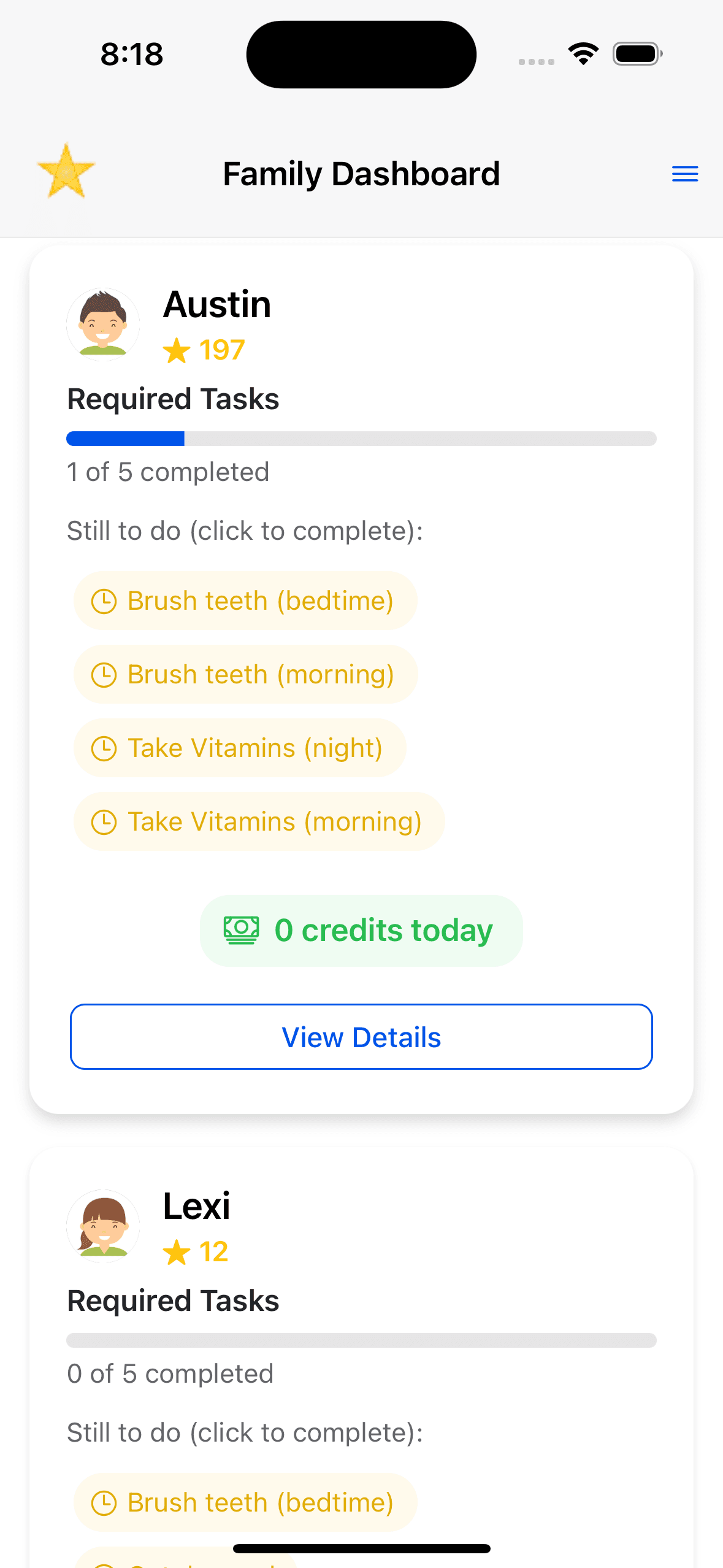Image resolution: width=723 pixels, height=1568 pixels.
Task: Mark Brush teeth (bedtime) complete for Lexi
Action: 245,1502
